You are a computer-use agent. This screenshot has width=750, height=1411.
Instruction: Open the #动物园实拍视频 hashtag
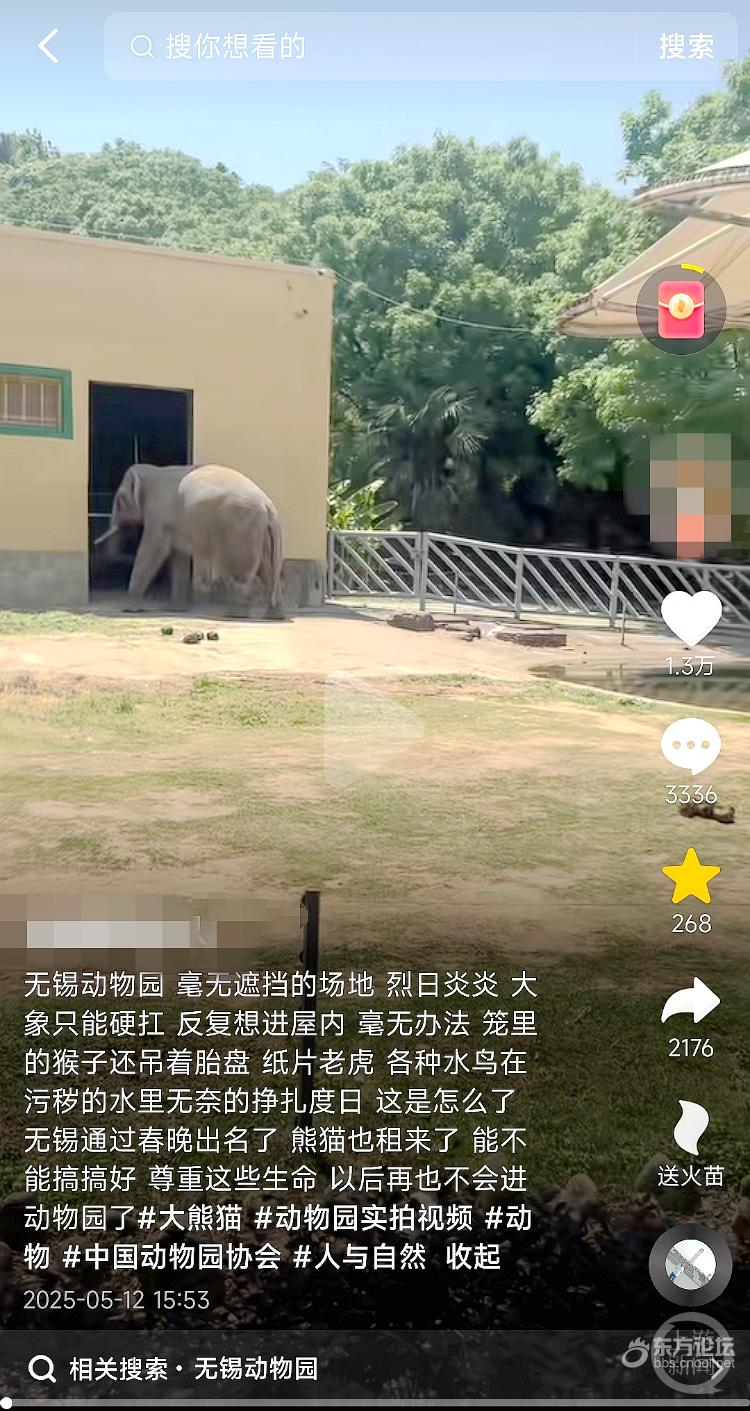363,1218
